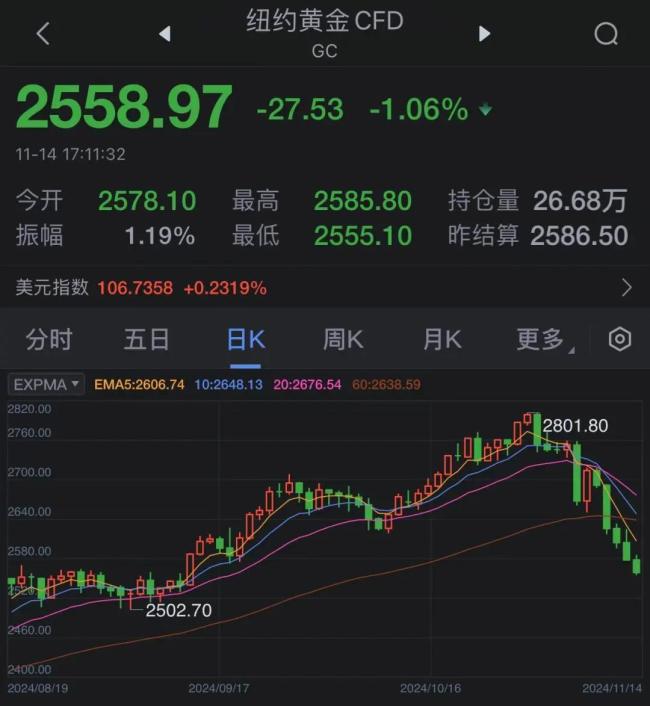
Task: Expand the 更多 chart period options
Action: [543, 339]
